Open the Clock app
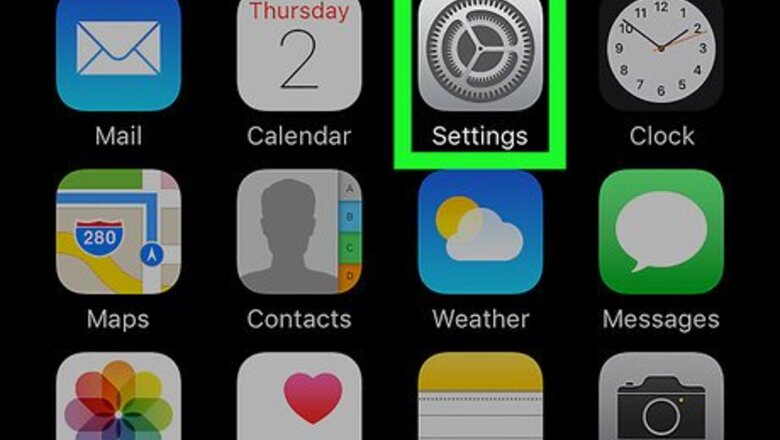This screenshot has height=440, width=780. pos(661,55)
